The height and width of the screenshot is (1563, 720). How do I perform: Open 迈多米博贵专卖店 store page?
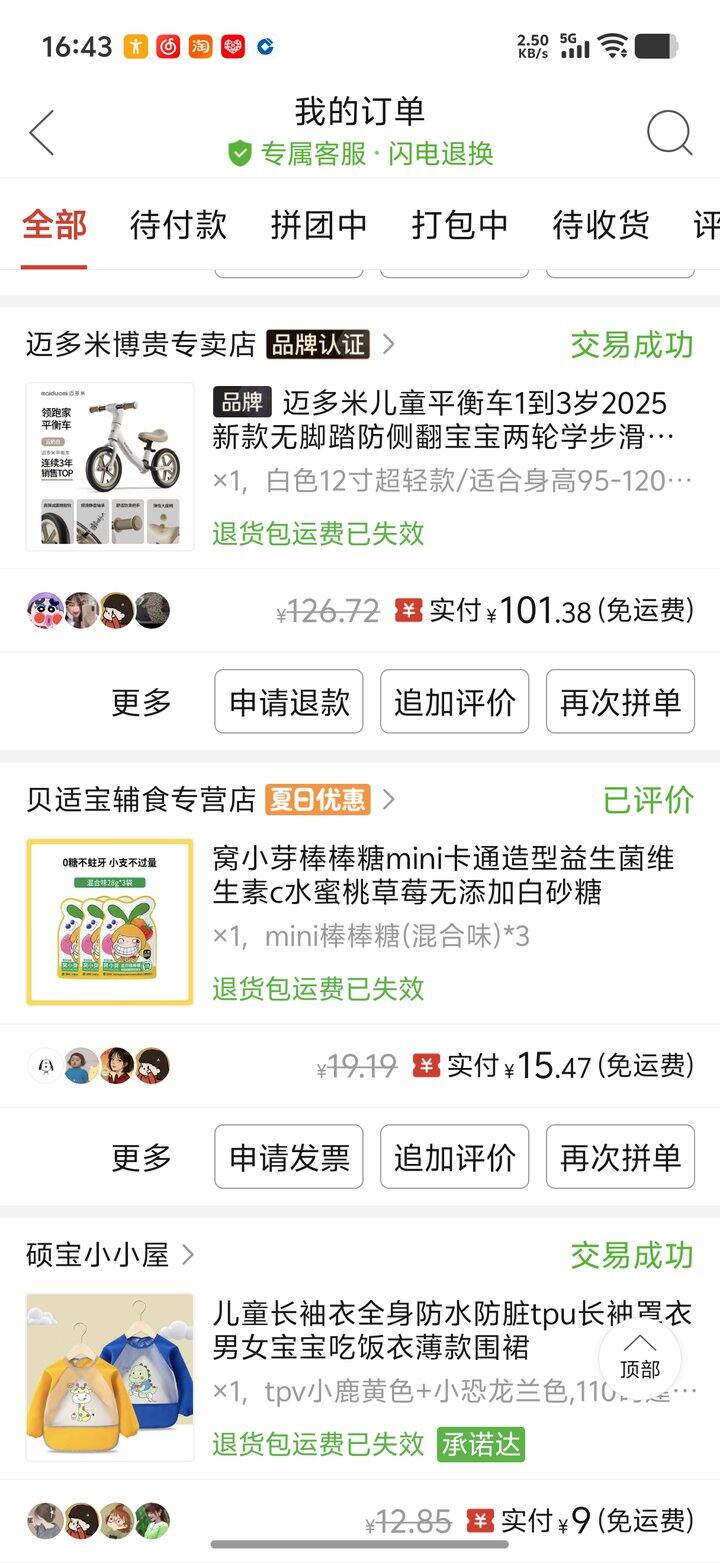[x=141, y=345]
